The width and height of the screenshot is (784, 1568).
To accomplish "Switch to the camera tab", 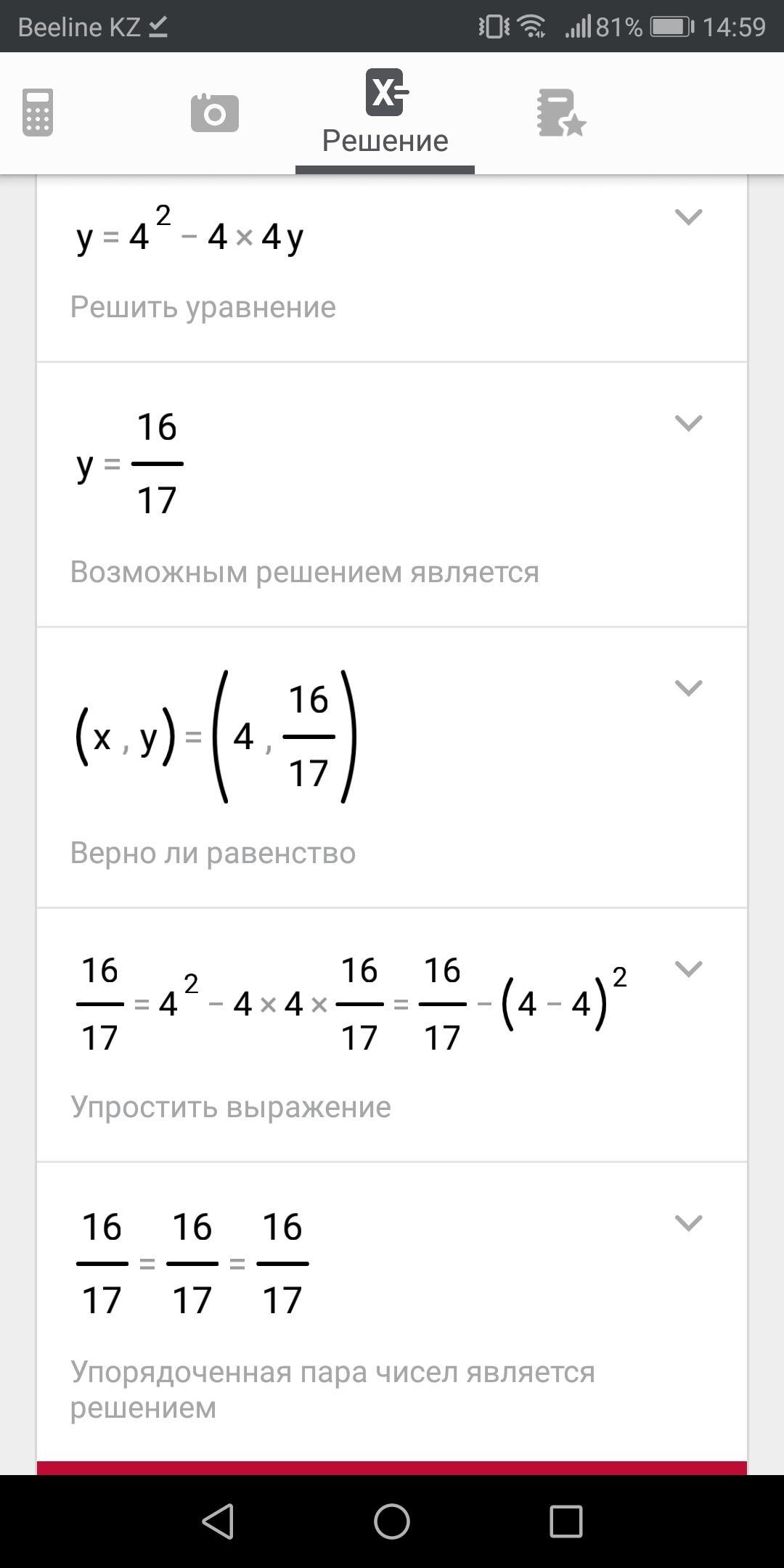I will tap(214, 113).
